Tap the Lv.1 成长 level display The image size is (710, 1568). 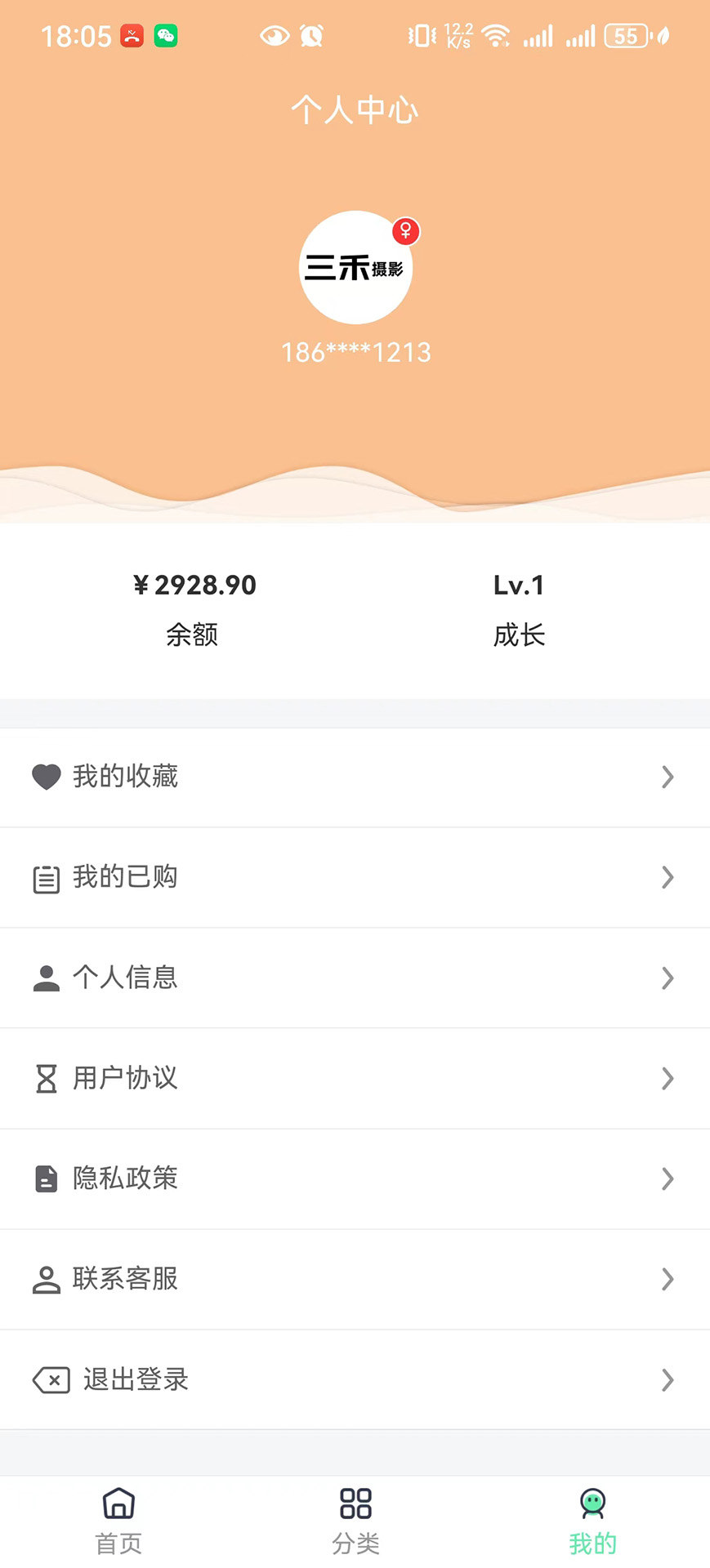click(520, 585)
